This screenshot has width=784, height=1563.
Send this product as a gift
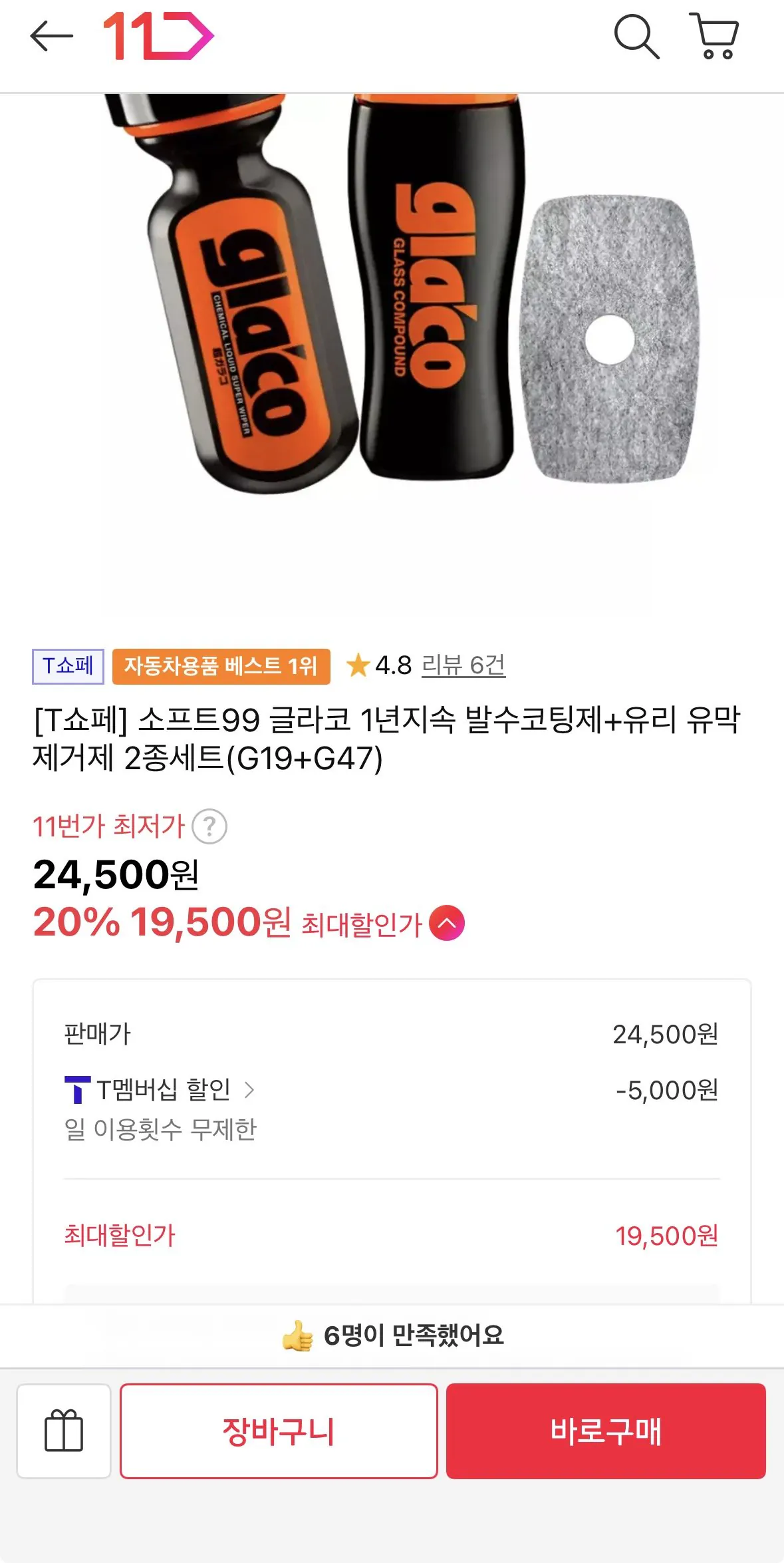pyautogui.click(x=64, y=1431)
